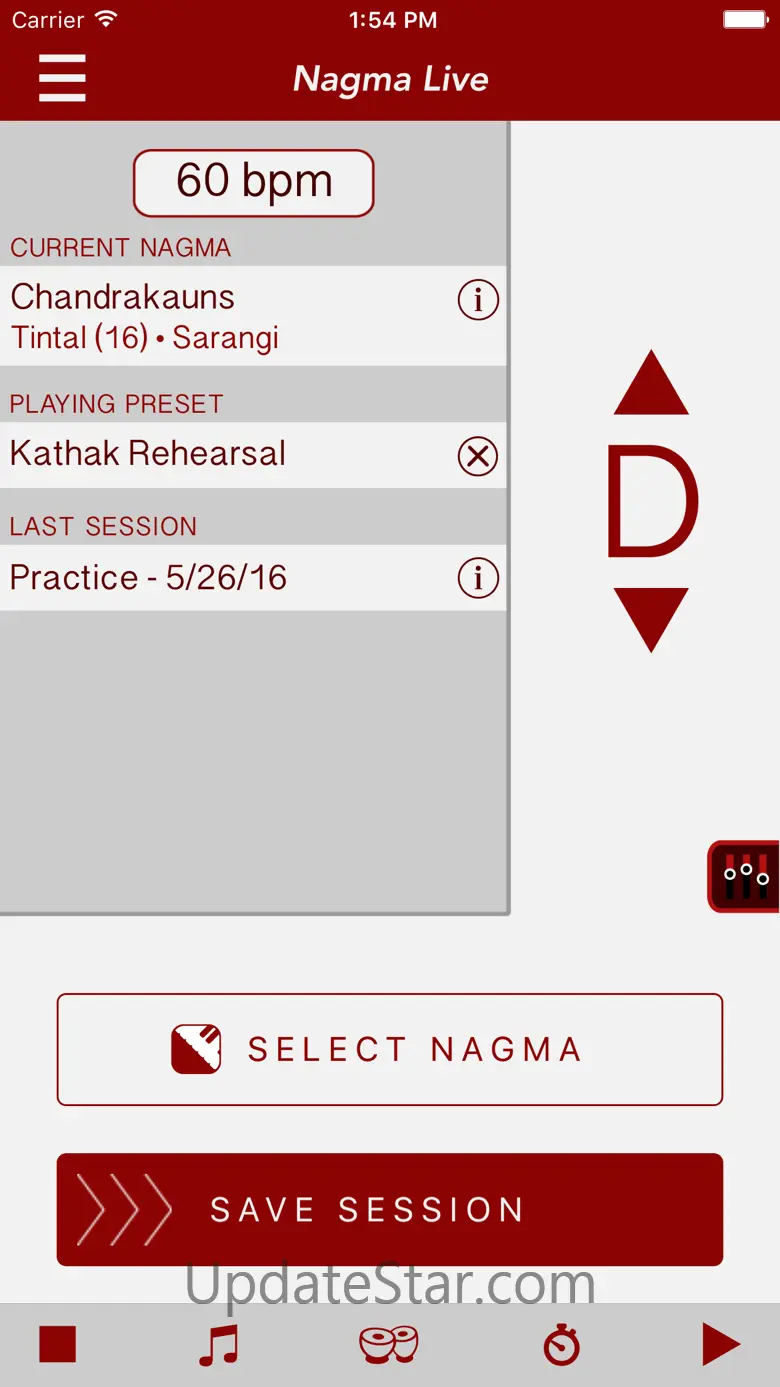Raise the pitch with the up arrow

pyautogui.click(x=651, y=384)
